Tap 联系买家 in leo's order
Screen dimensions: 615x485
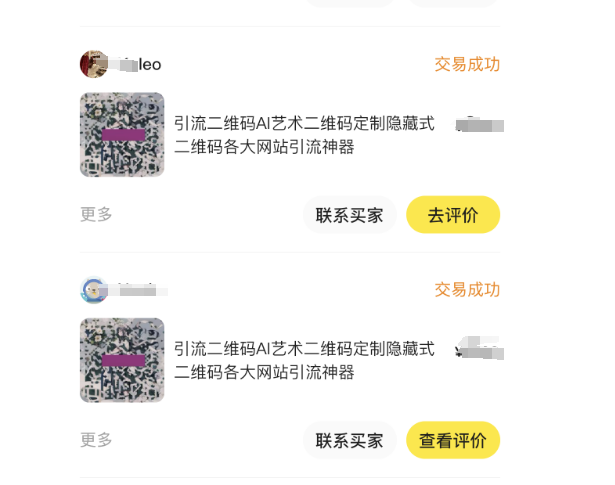click(349, 215)
